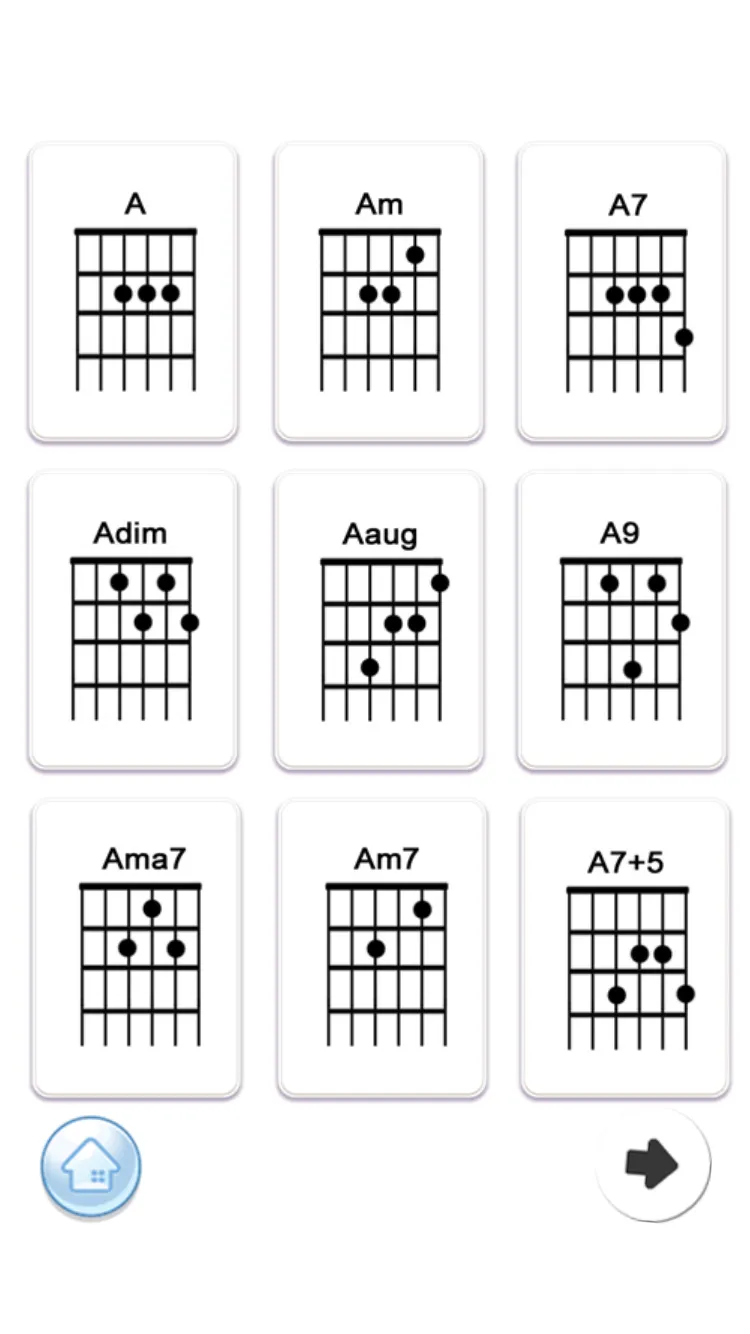
Task: Go to the home screen button
Action: (91, 1167)
